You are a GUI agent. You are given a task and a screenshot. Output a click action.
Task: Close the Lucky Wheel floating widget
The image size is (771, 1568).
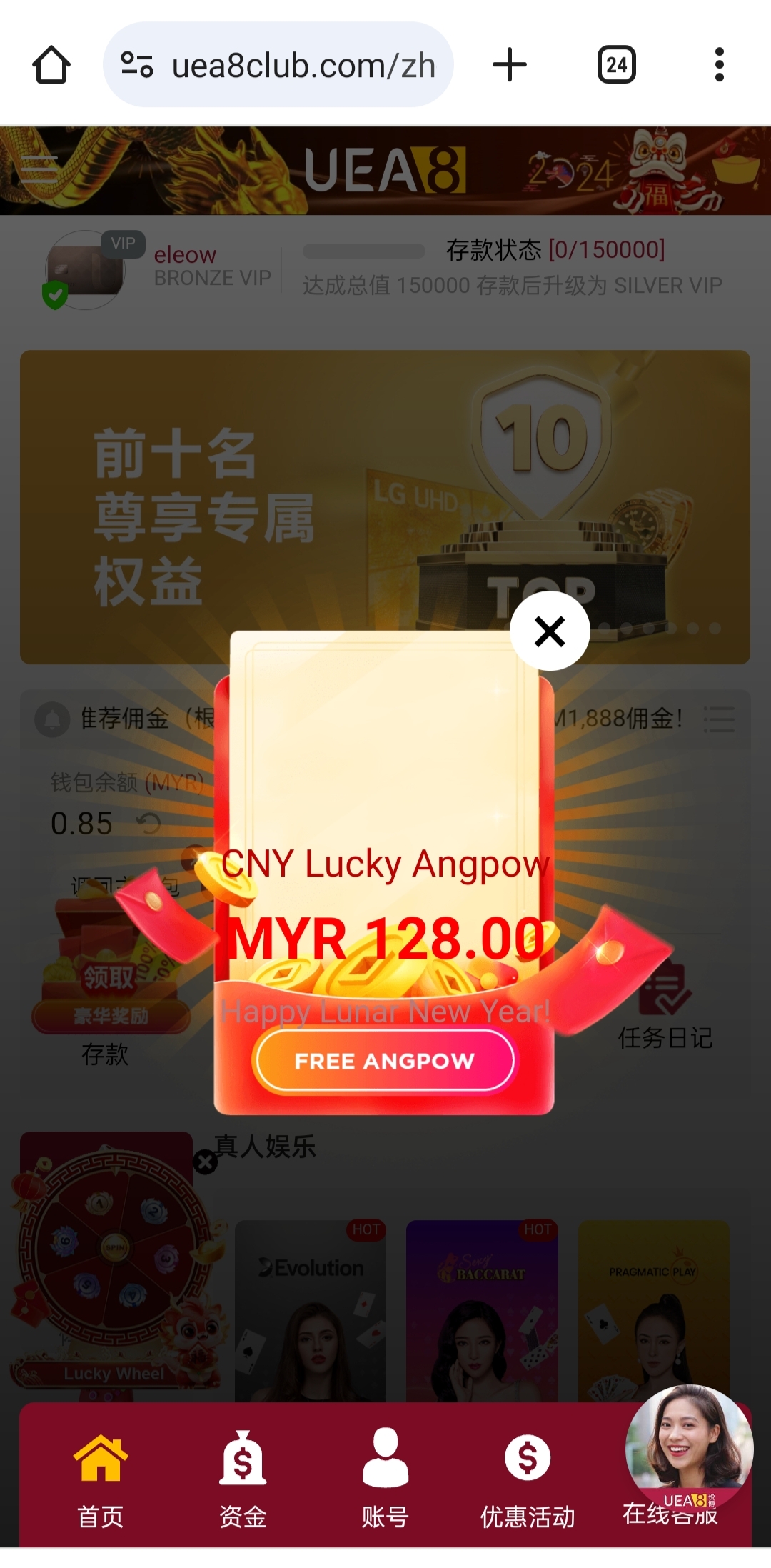[206, 1162]
